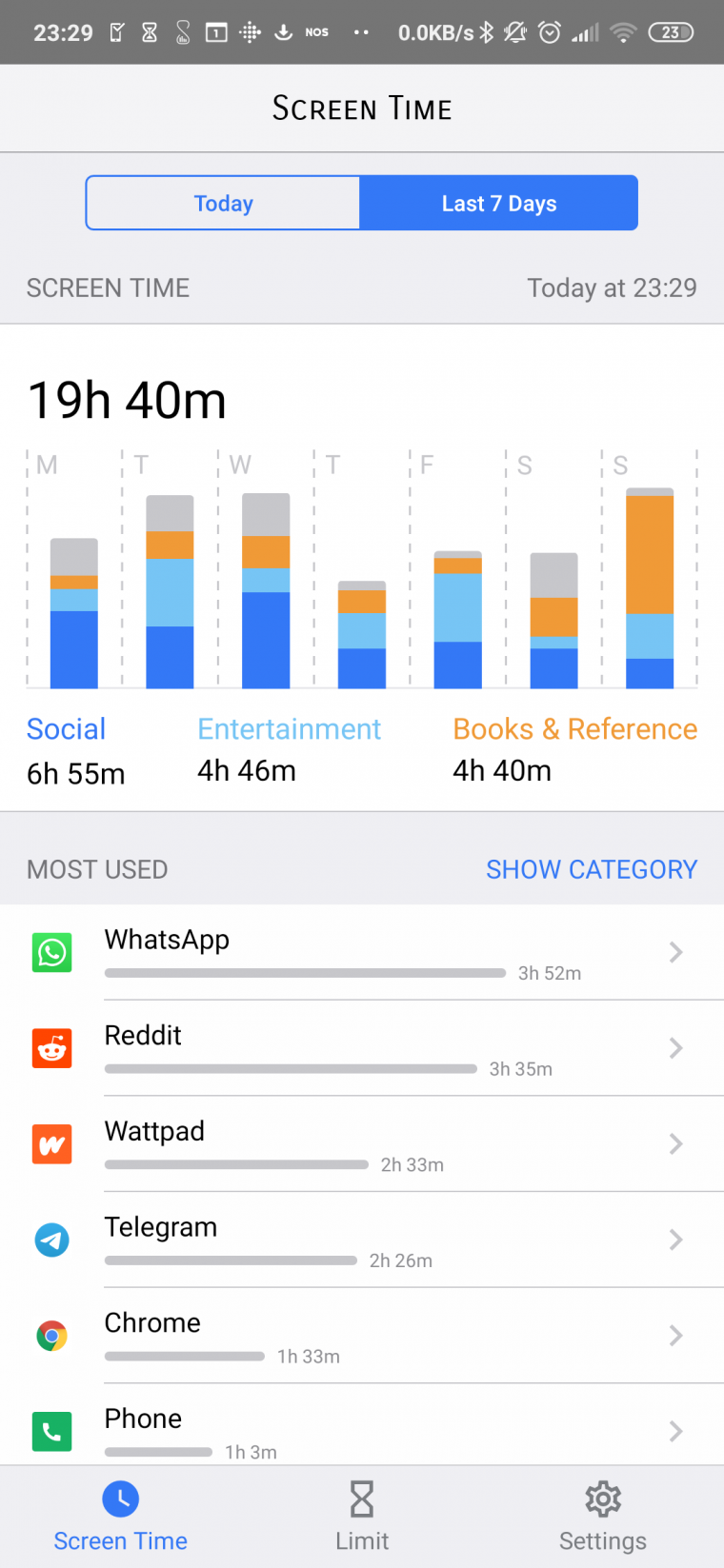Select the Social category label

[66, 728]
